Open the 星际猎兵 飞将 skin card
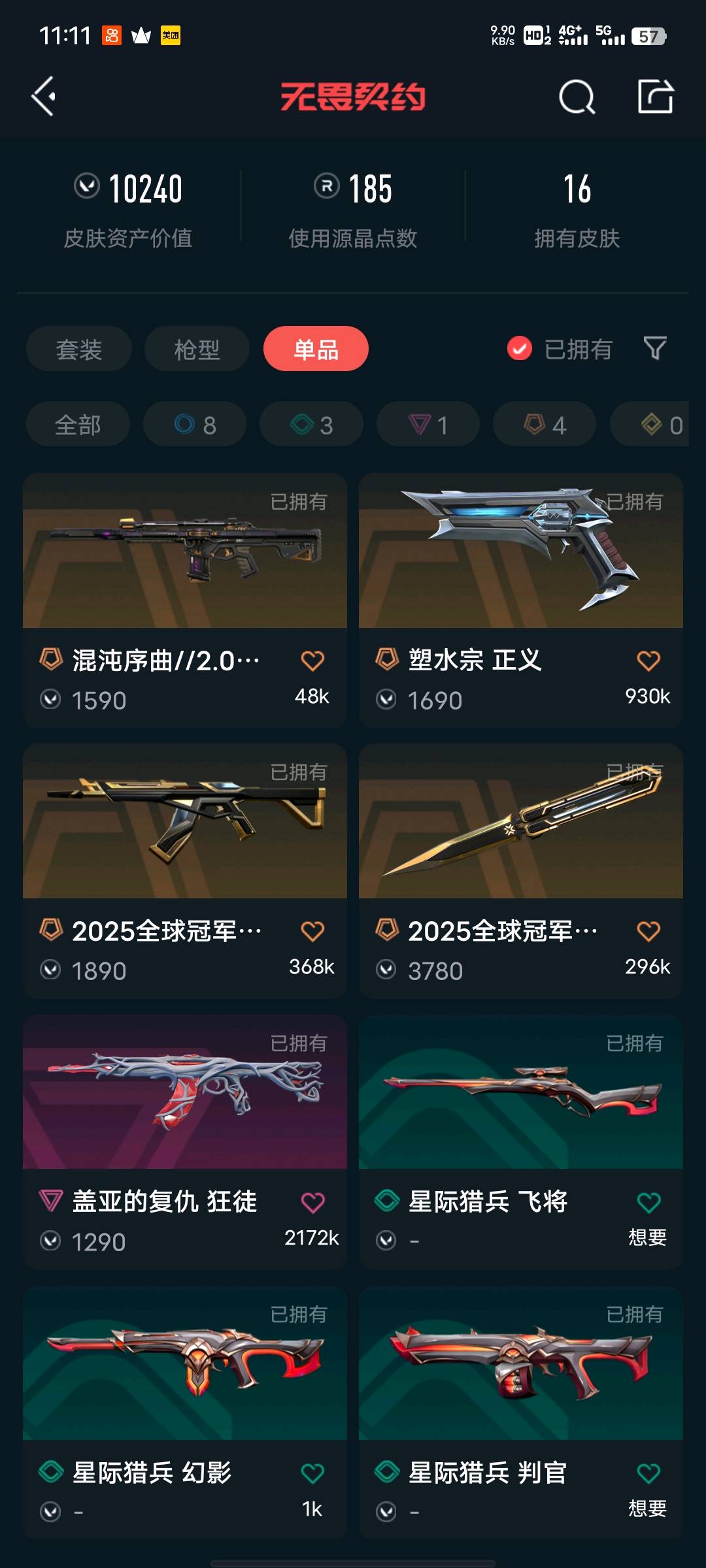This screenshot has height=1568, width=706. tap(520, 1104)
